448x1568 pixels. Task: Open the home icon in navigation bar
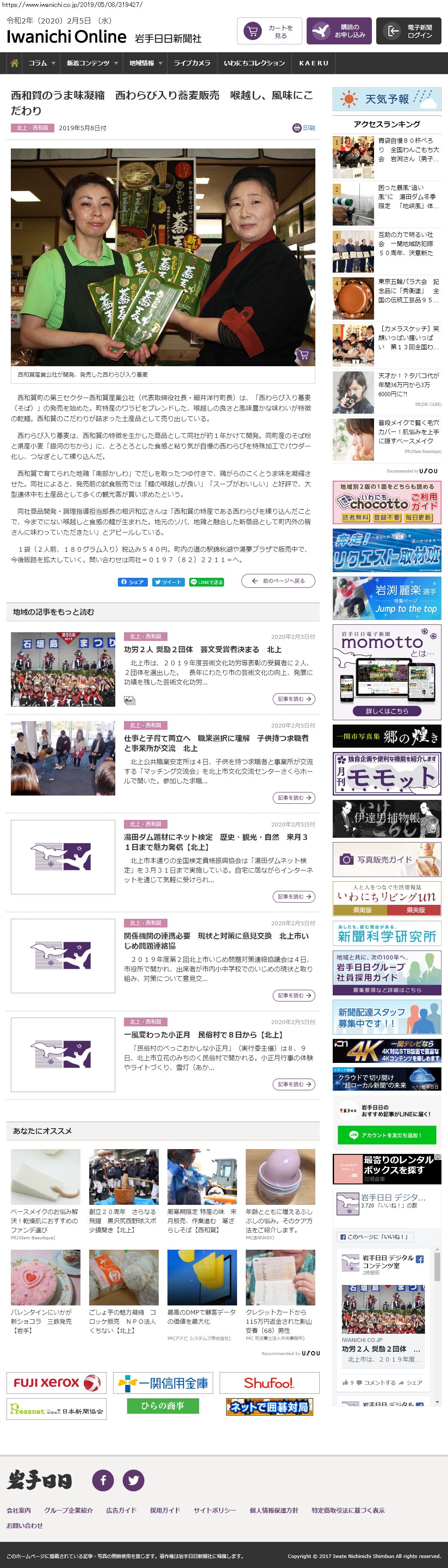point(15,63)
